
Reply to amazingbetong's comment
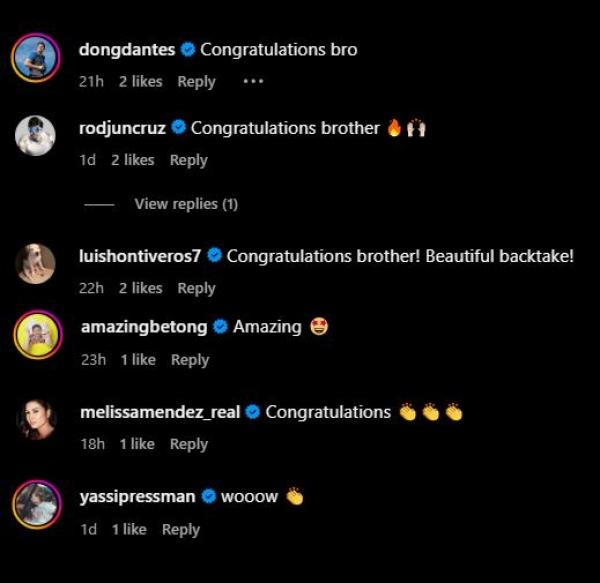tap(189, 360)
